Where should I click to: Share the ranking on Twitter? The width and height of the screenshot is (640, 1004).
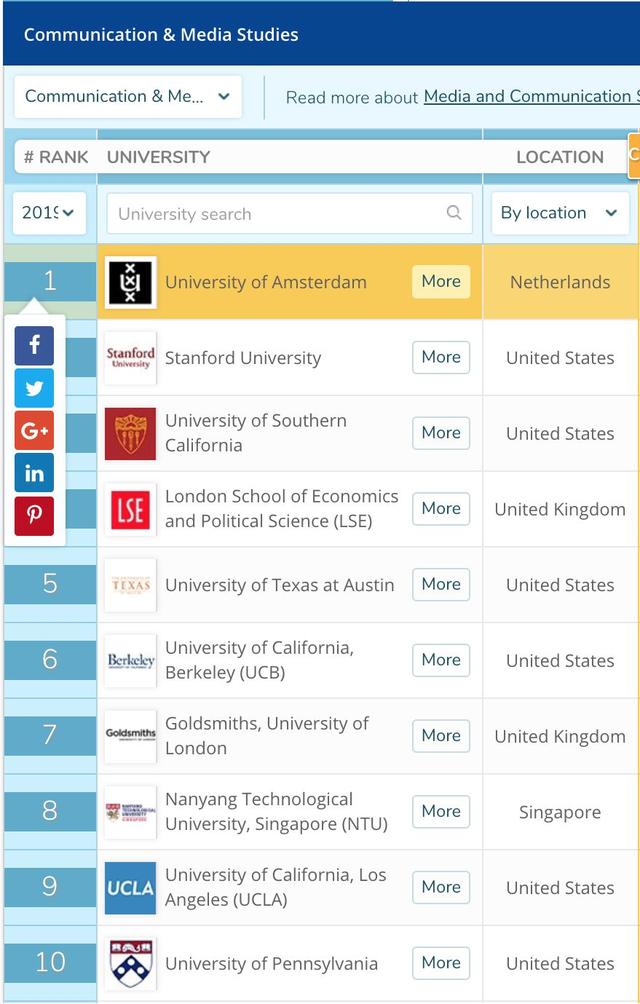pos(34,388)
